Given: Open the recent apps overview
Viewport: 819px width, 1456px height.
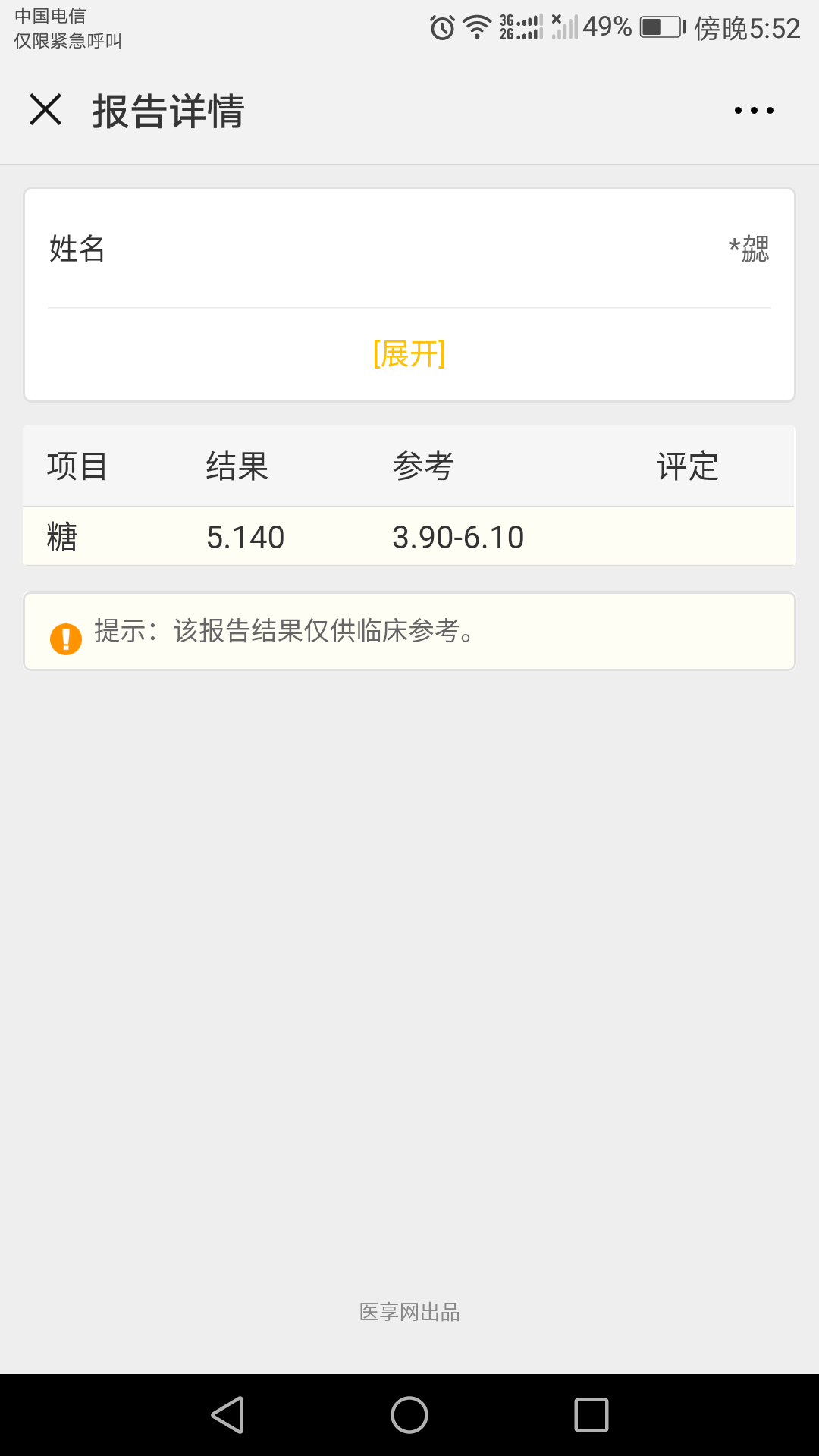Looking at the screenshot, I should coord(591,1415).
